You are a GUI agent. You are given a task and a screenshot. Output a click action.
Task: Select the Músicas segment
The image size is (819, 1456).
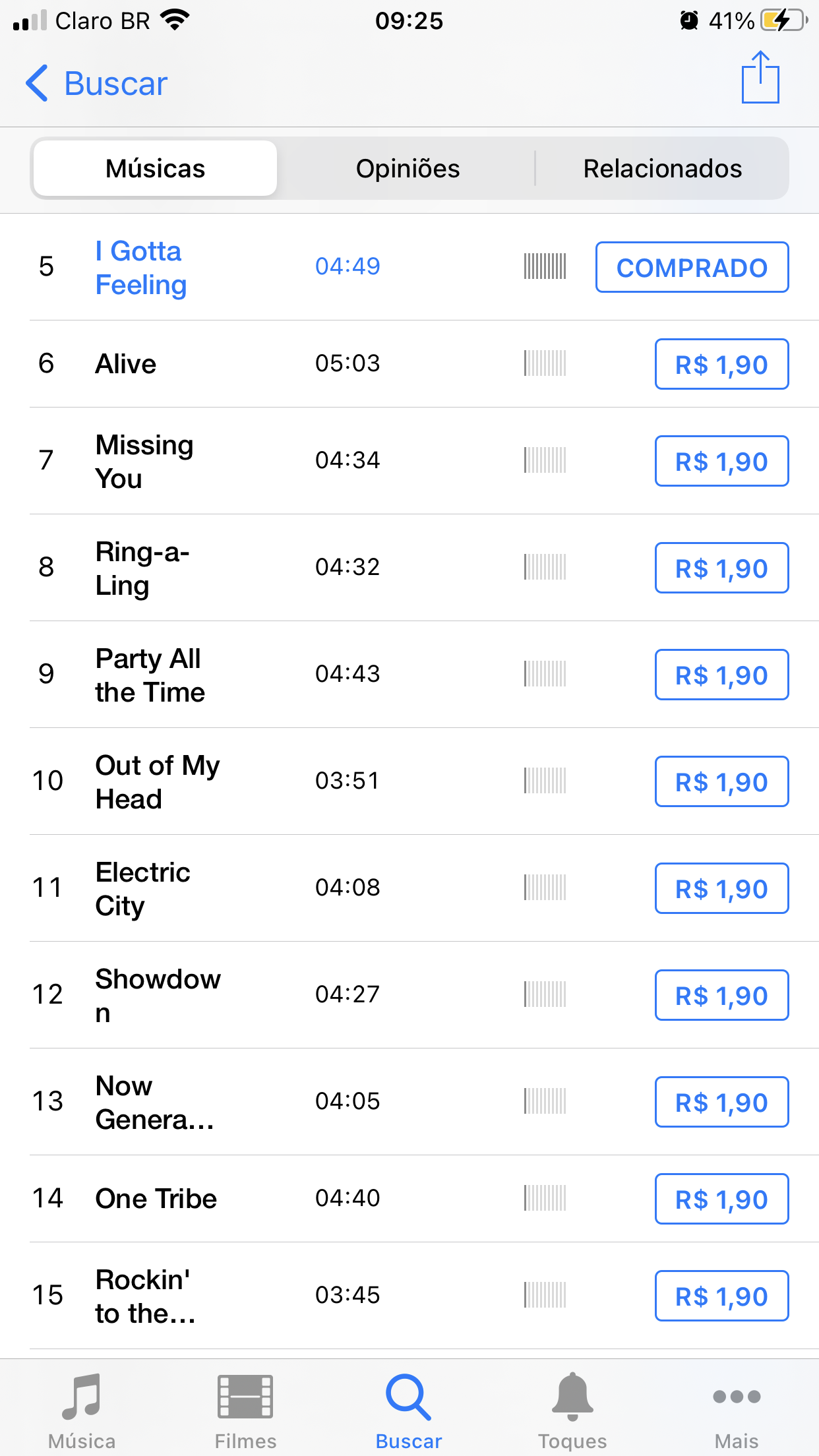pyautogui.click(x=156, y=169)
